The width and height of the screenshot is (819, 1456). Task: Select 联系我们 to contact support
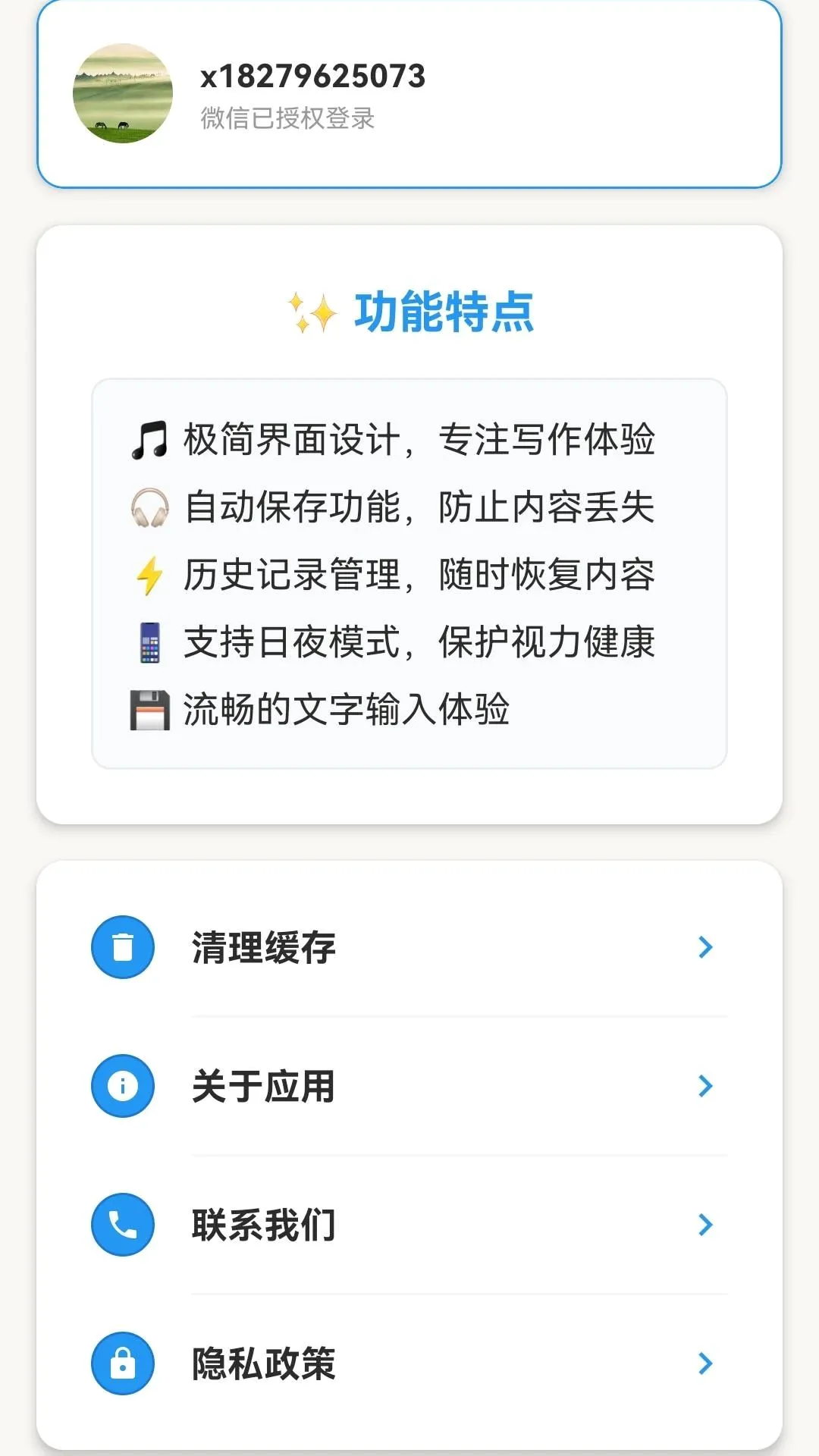click(409, 1225)
